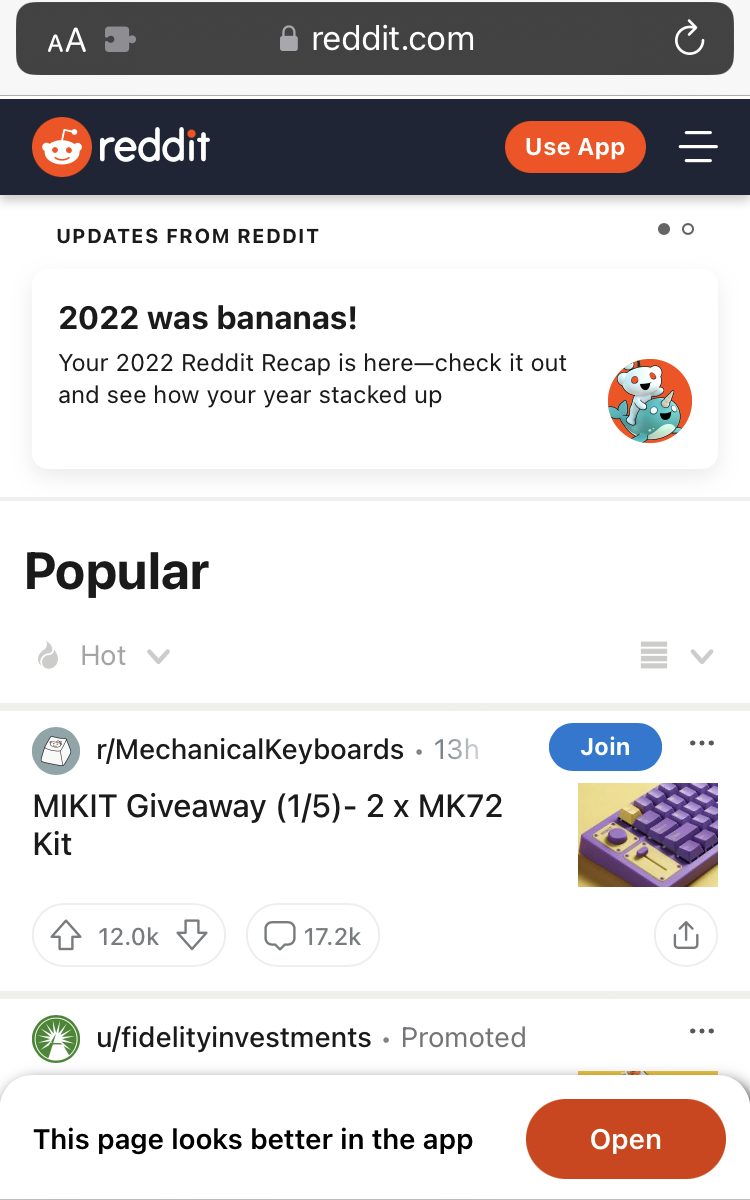Open options for the MIKIT Giveaway post
Image resolution: width=750 pixels, height=1200 pixels.
(x=702, y=743)
